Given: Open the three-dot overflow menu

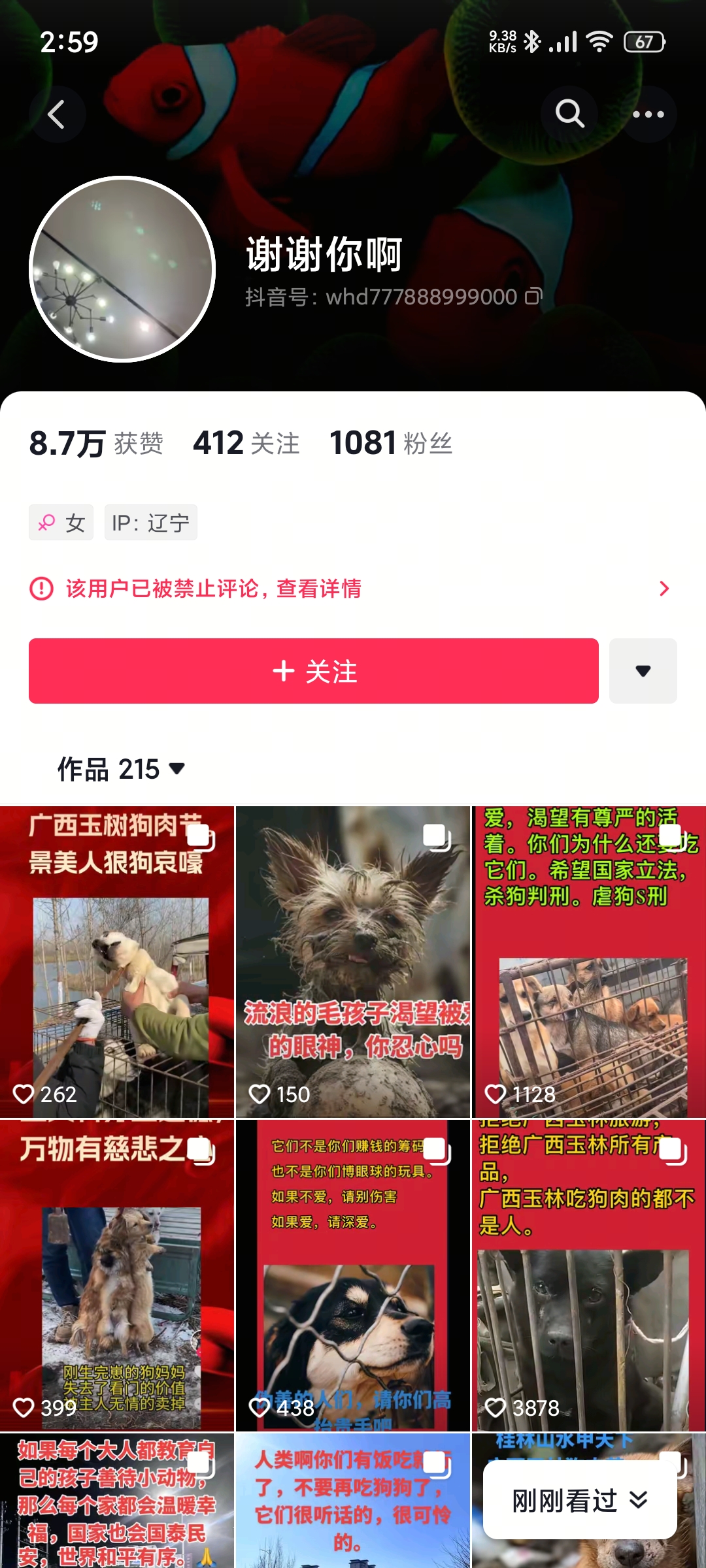Looking at the screenshot, I should (648, 114).
